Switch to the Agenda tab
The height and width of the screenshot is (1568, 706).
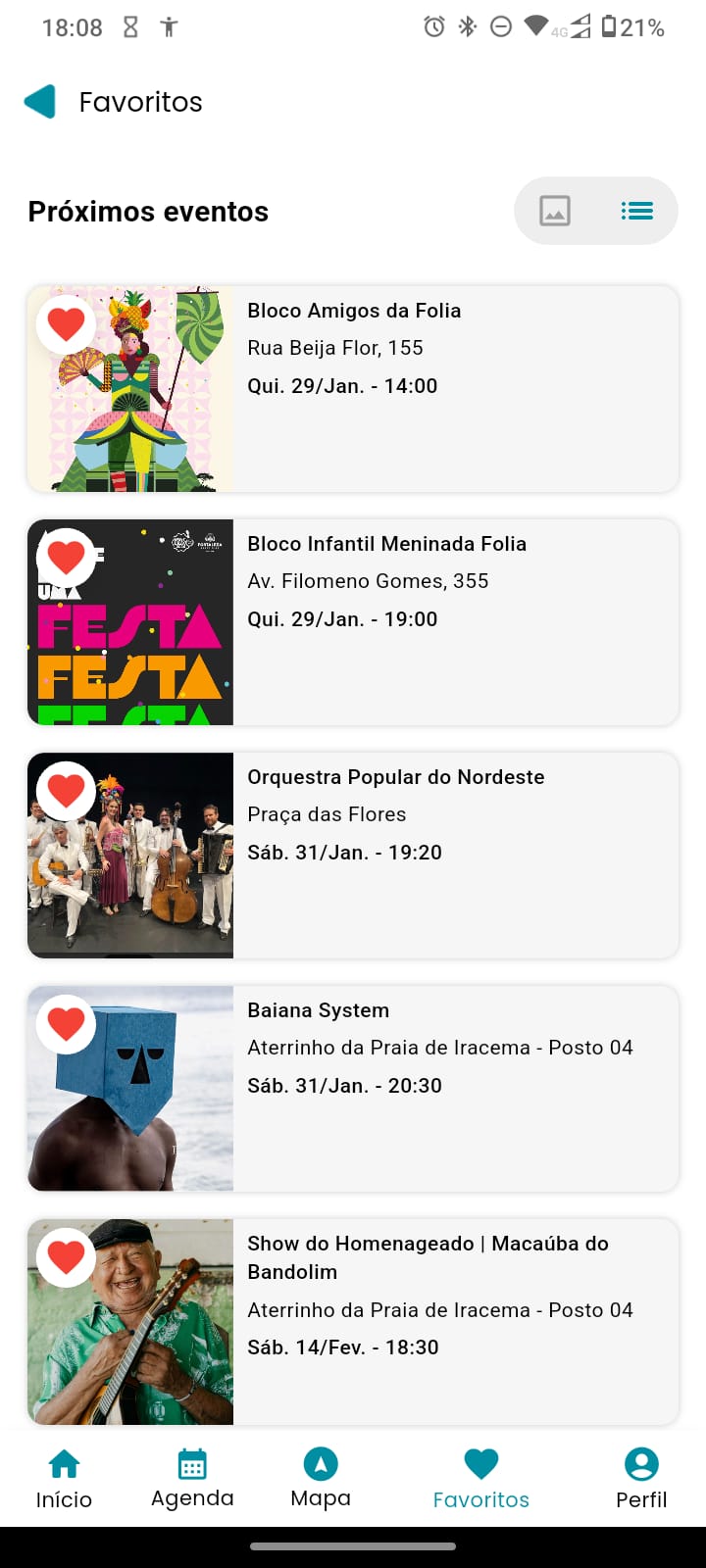(x=192, y=1479)
